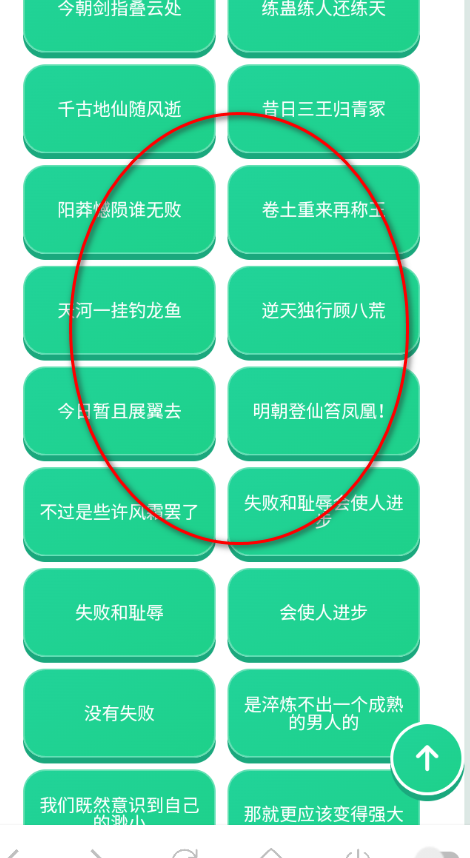Play the 是淬炼不出一个成熟的男人的 button

pyautogui.click(x=323, y=714)
